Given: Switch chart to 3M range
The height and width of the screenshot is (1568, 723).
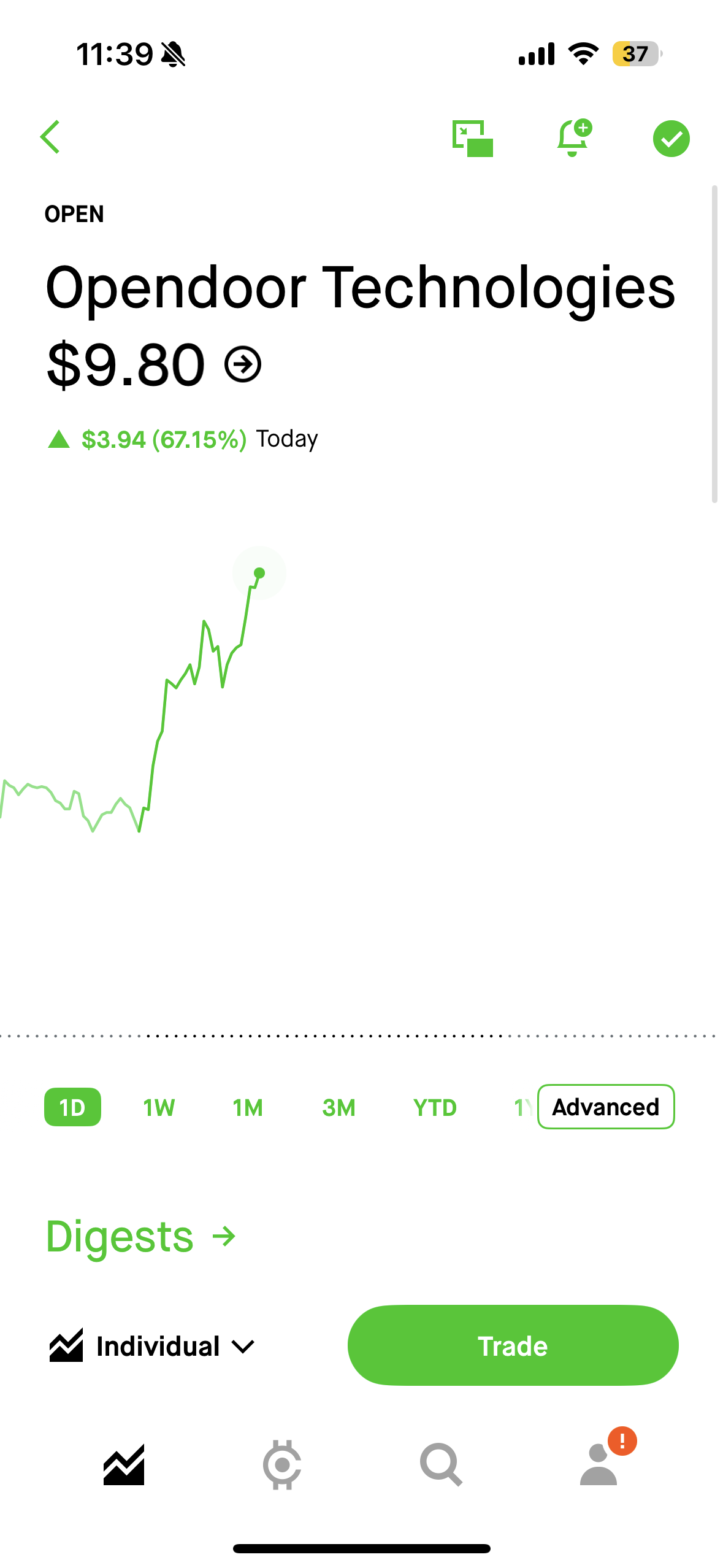Looking at the screenshot, I should 339,1107.
